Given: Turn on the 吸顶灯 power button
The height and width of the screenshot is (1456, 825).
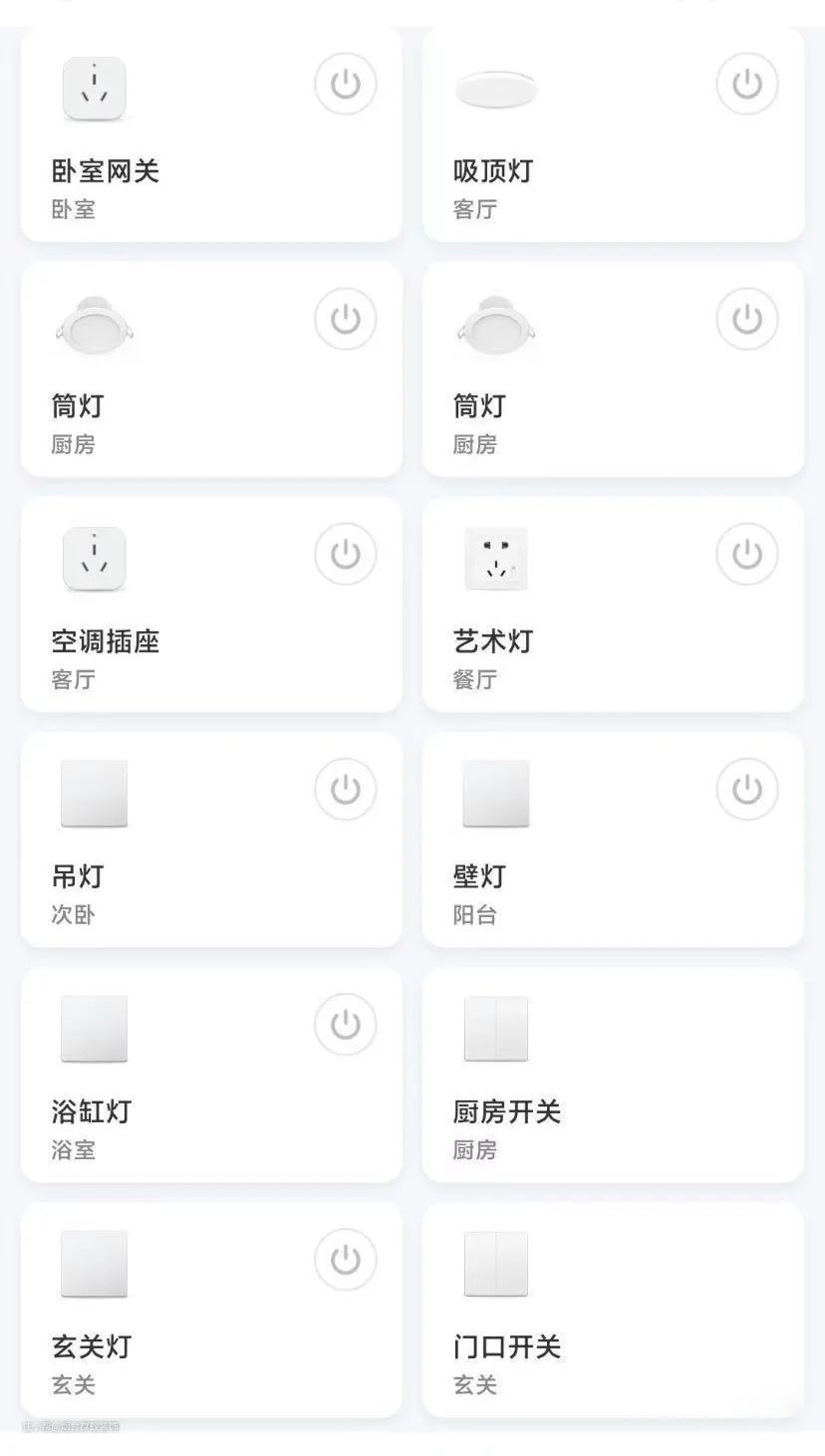Looking at the screenshot, I should pyautogui.click(x=747, y=85).
